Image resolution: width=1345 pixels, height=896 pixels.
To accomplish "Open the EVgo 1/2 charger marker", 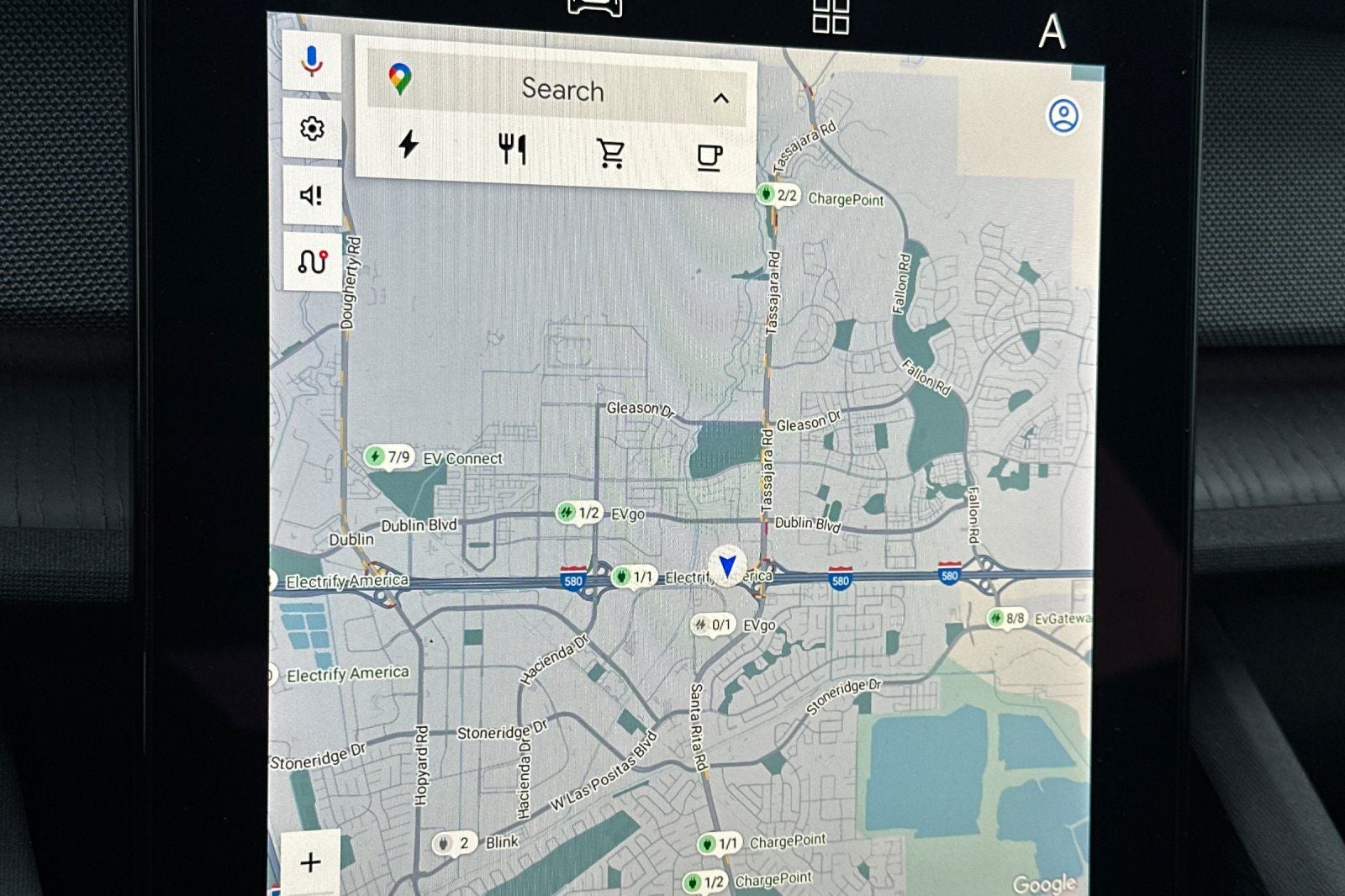I will 578,512.
